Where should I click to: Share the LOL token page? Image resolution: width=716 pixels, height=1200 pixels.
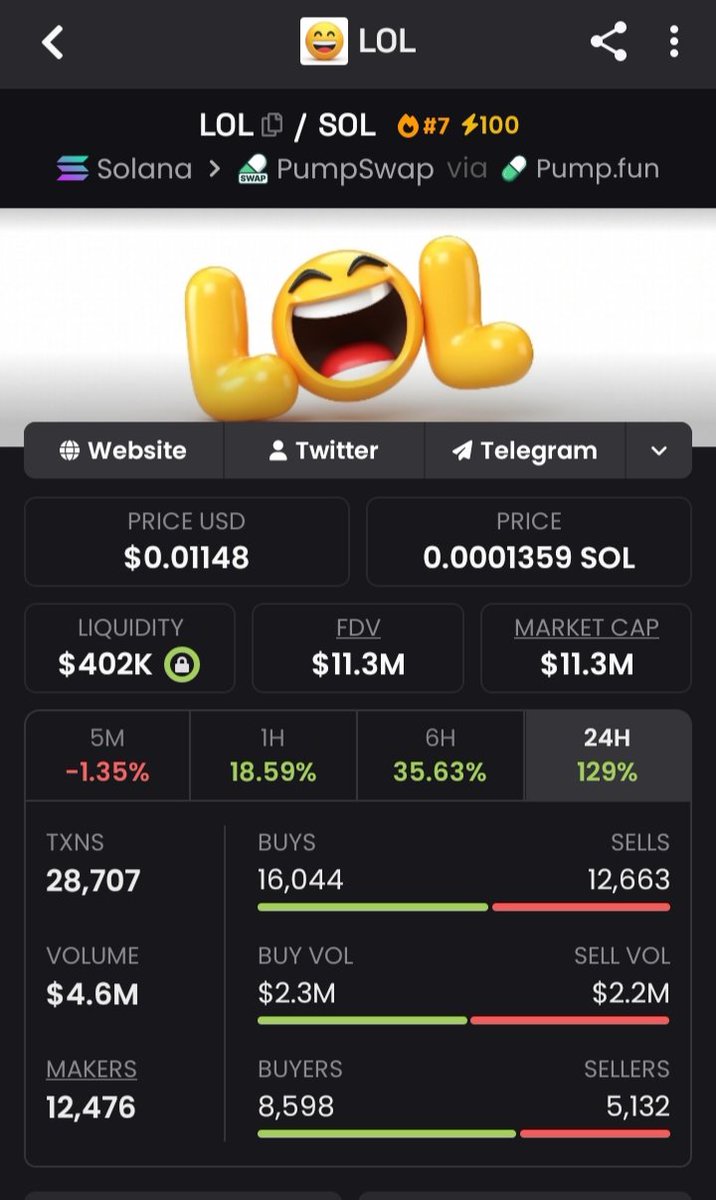point(608,42)
